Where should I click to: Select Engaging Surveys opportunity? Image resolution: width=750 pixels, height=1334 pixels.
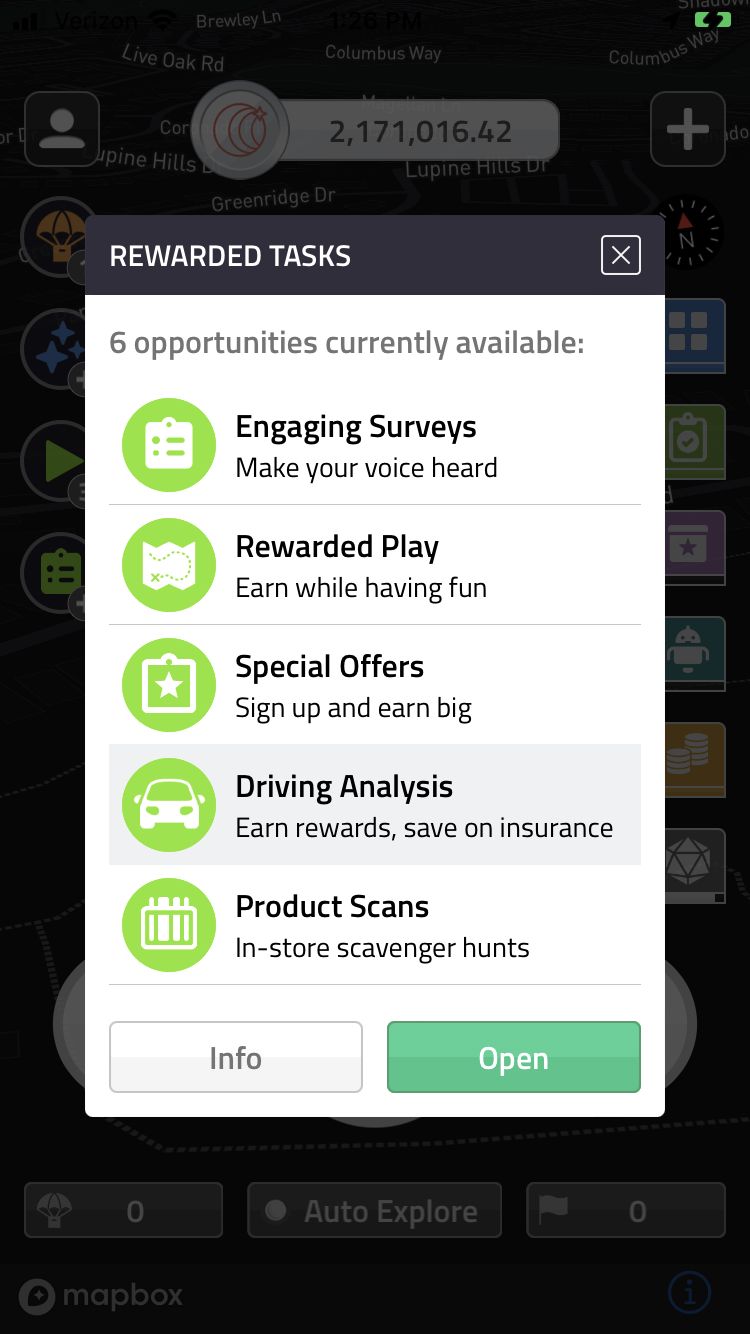[375, 445]
